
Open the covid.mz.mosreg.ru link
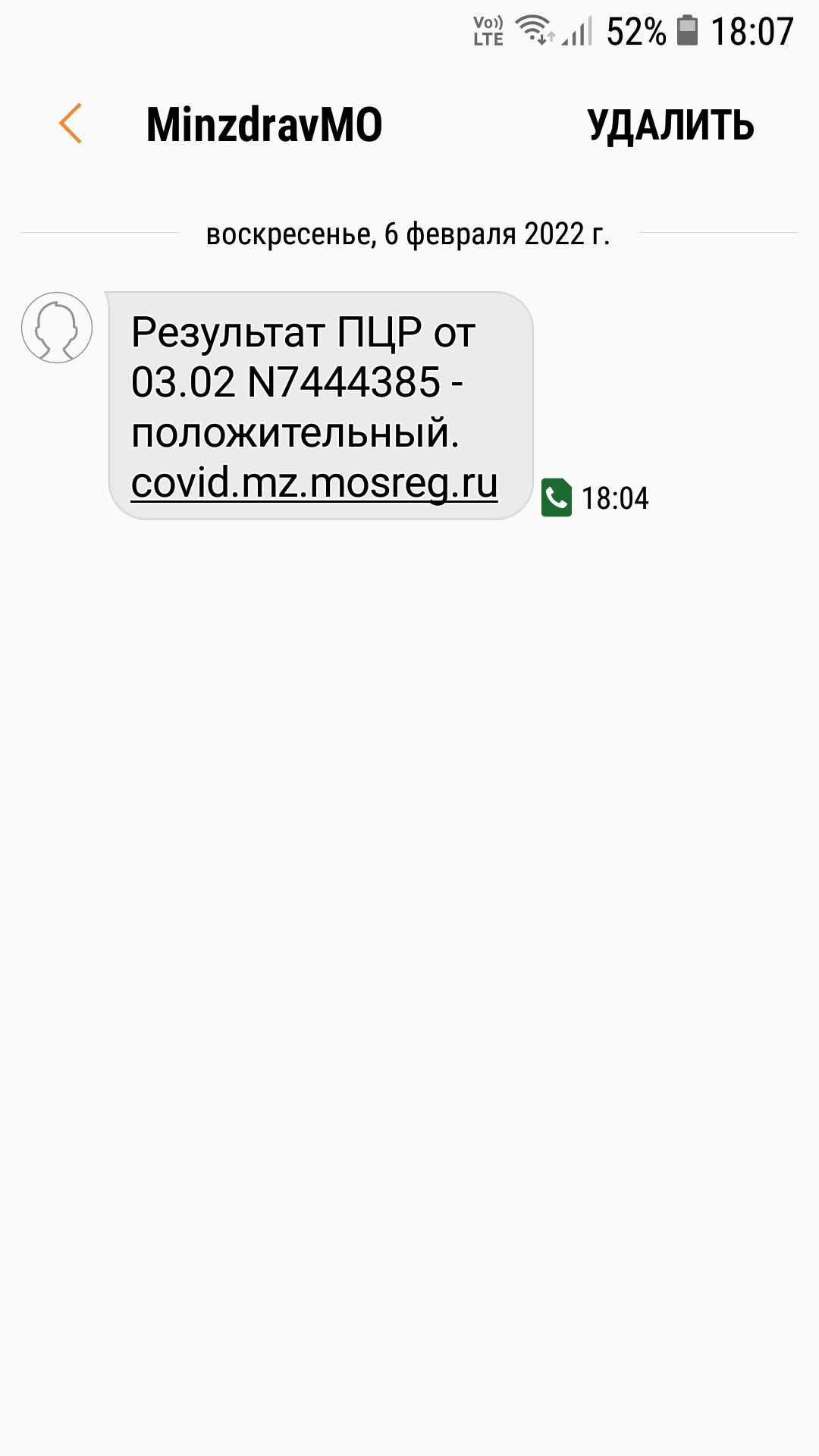coord(314,483)
